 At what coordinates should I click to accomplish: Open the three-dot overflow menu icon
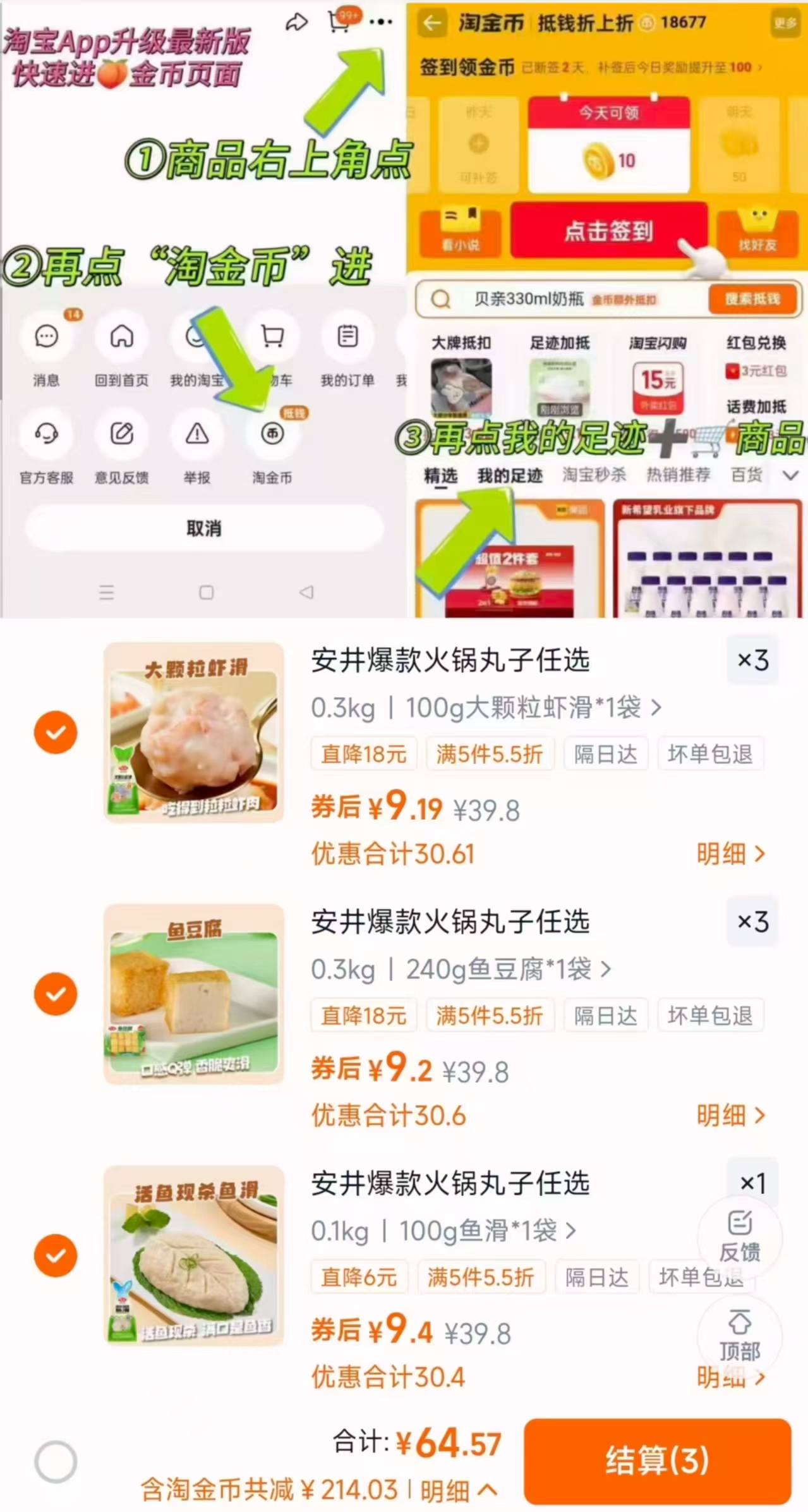(382, 21)
